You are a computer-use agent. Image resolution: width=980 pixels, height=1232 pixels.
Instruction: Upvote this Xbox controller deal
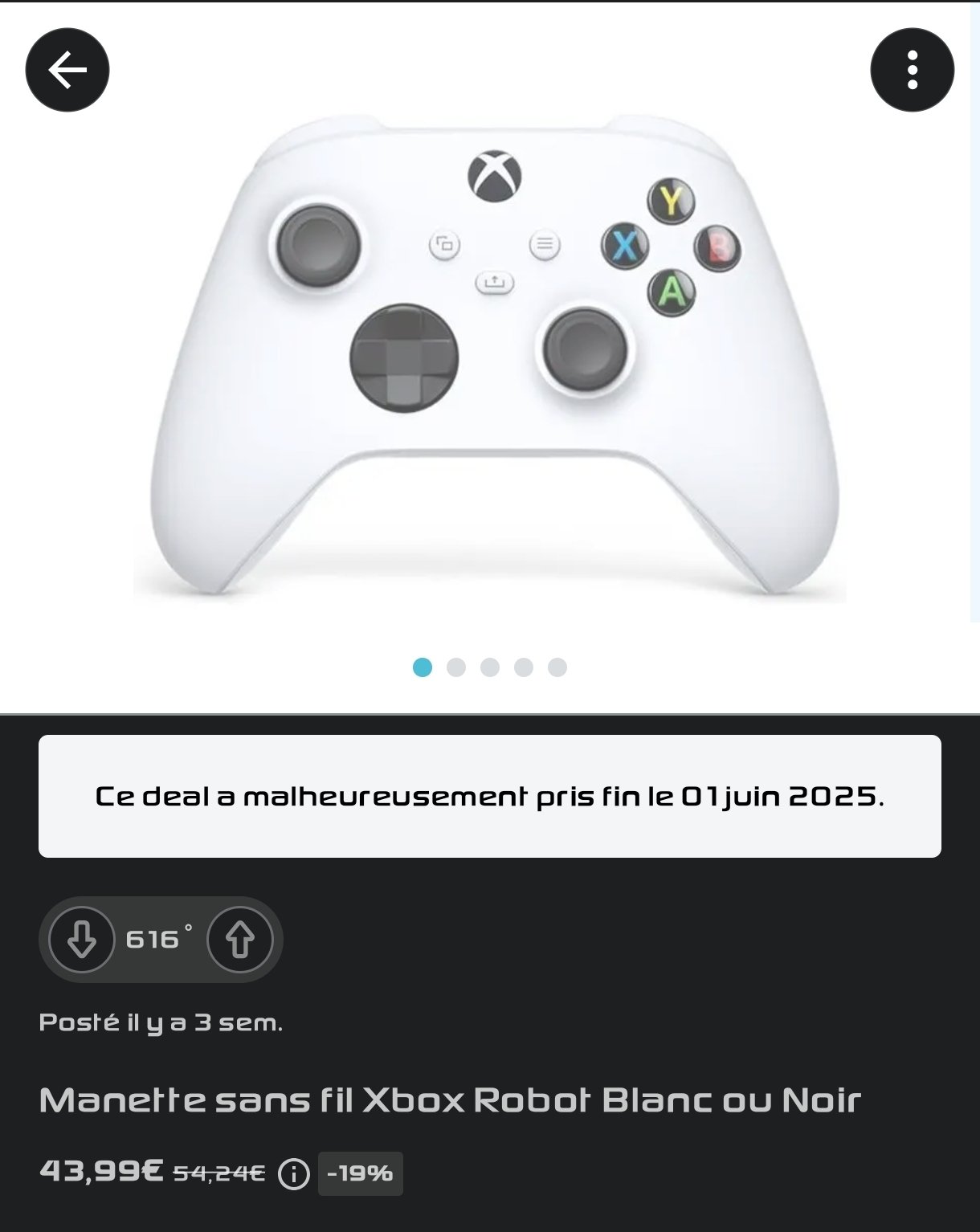239,939
